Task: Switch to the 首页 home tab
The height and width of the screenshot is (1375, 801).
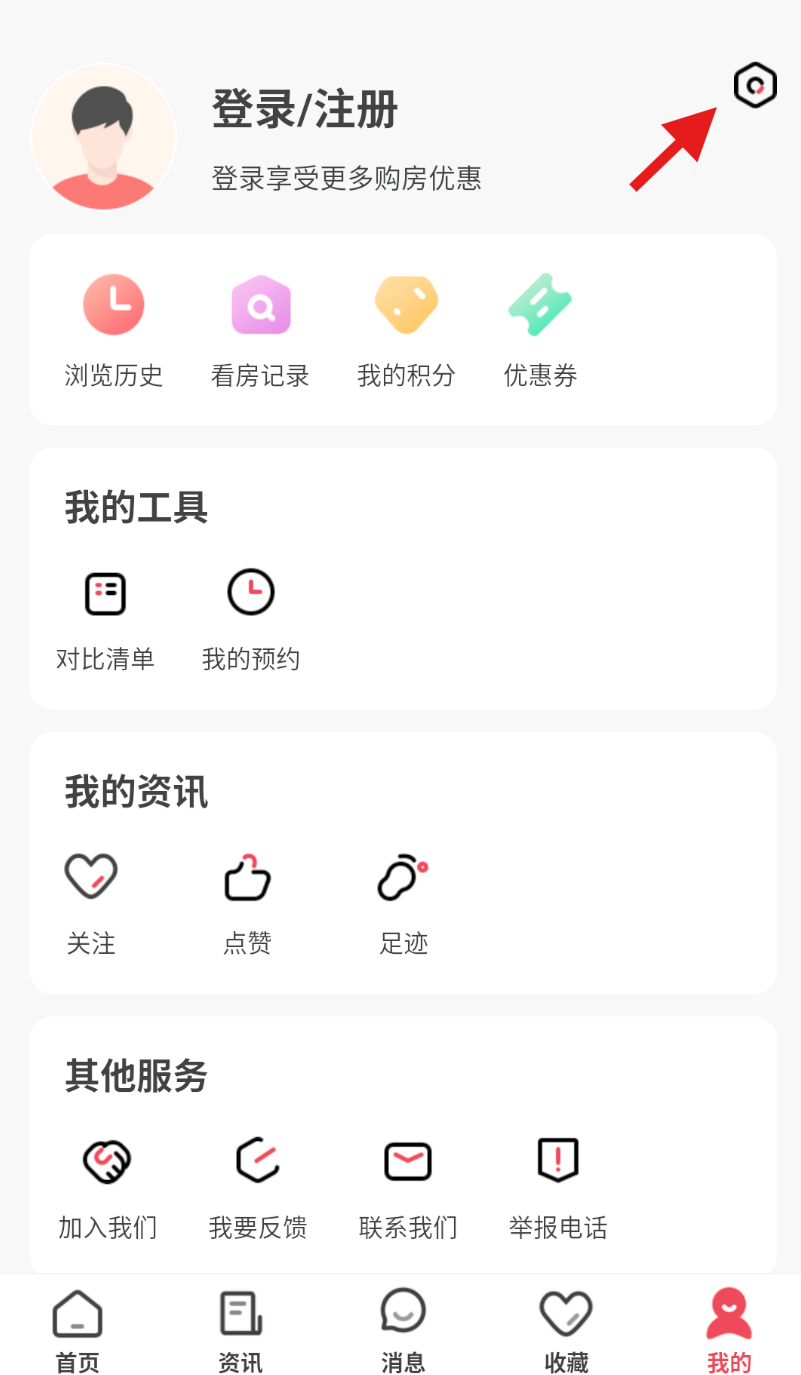Action: 77,1330
